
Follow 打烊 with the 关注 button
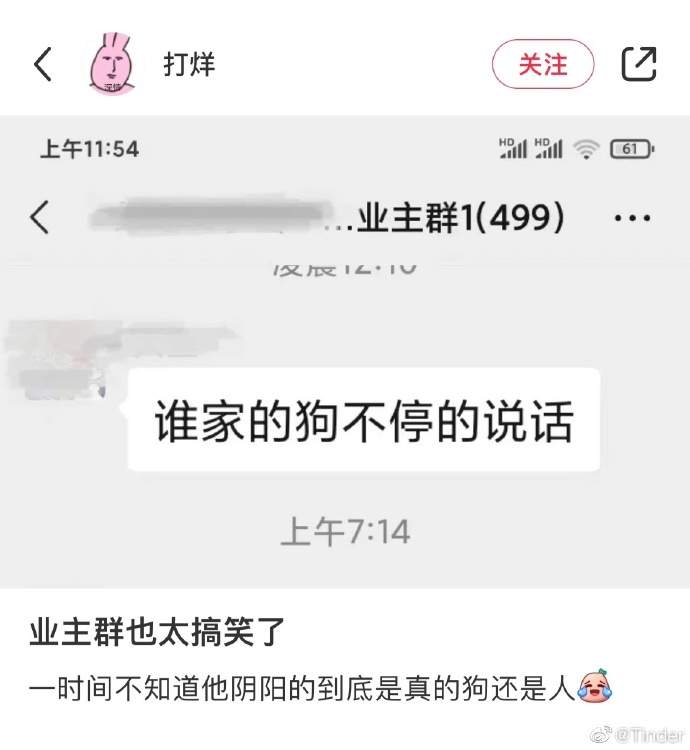542,65
